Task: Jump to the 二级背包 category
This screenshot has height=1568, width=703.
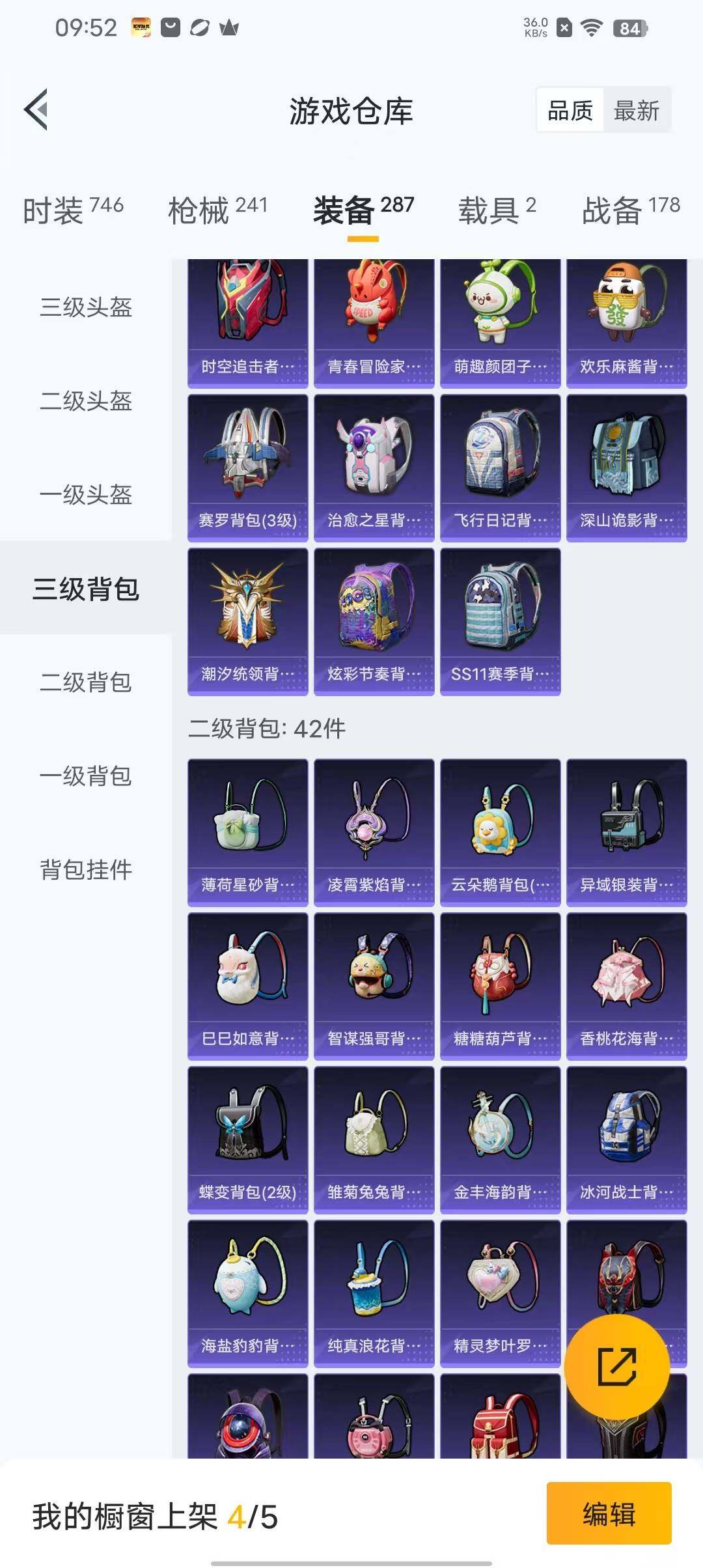Action: coord(86,682)
